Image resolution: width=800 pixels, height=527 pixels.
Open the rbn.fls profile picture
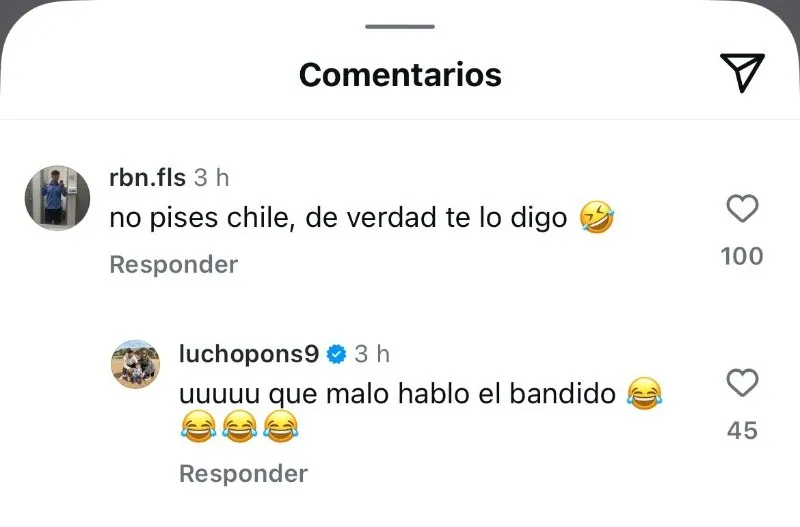coord(57,198)
